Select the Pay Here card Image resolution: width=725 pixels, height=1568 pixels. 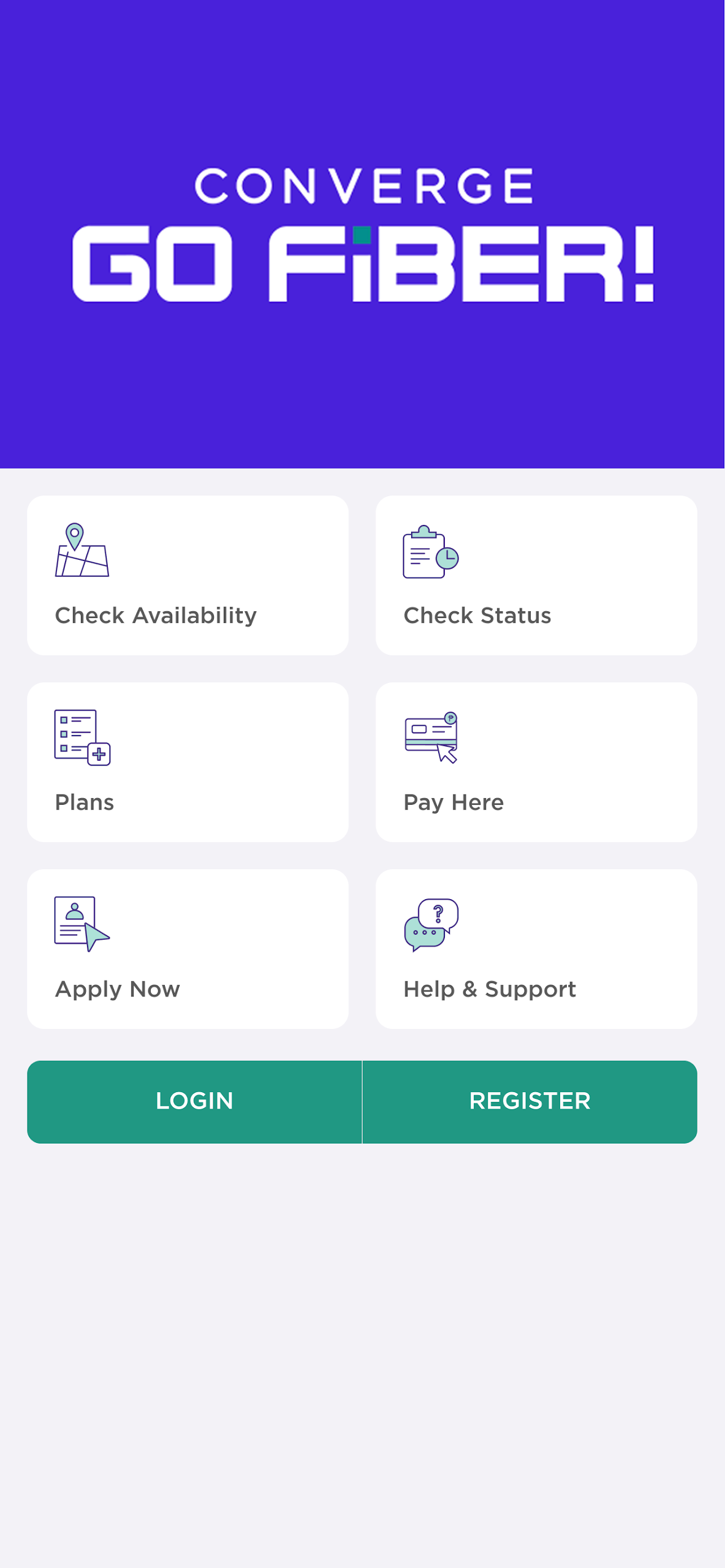tap(536, 762)
